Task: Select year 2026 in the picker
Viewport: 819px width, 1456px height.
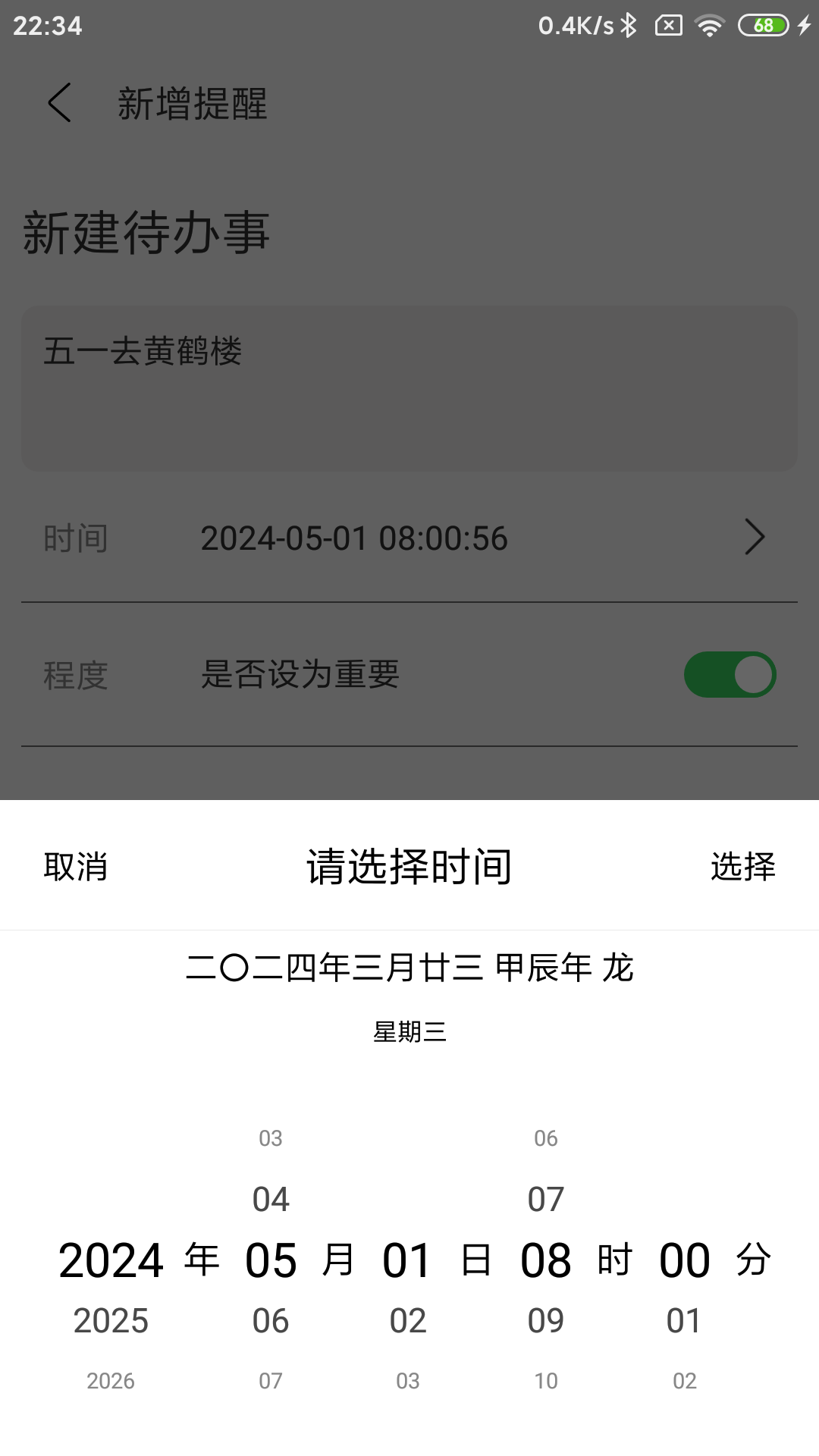Action: [111, 1381]
